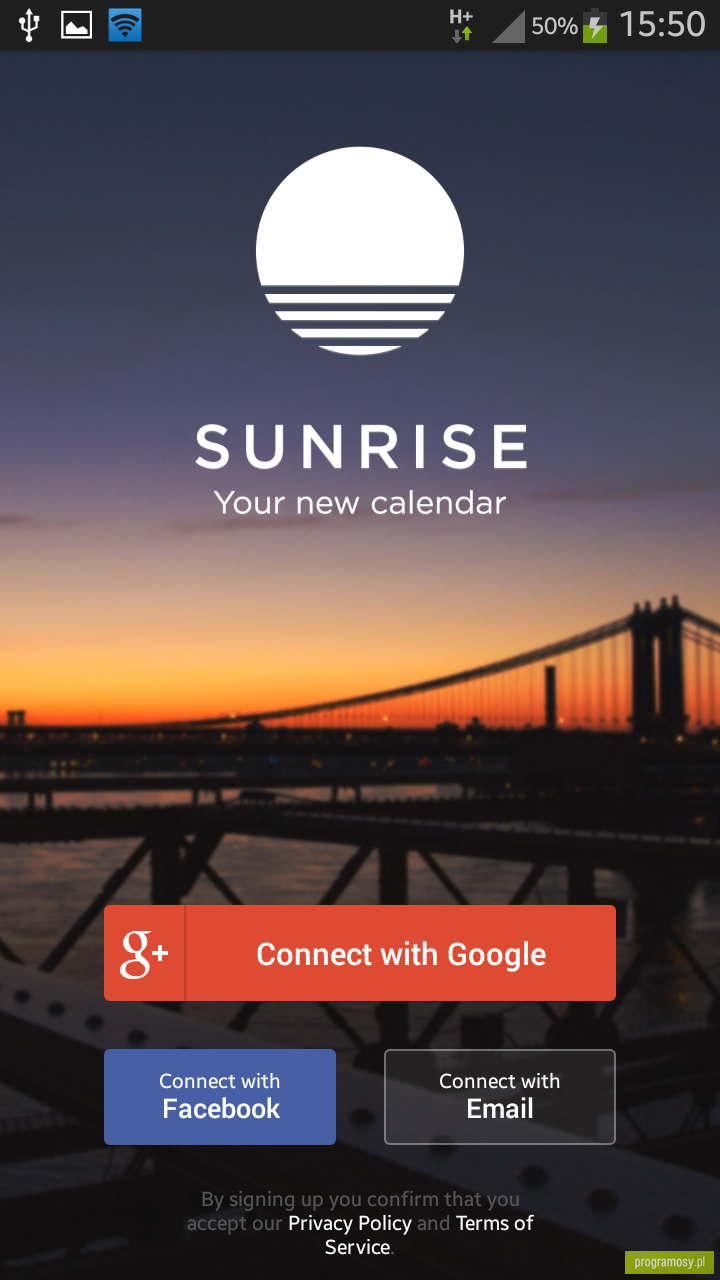Viewport: 720px width, 1280px height.
Task: Select Connect with Email
Action: (x=500, y=1097)
